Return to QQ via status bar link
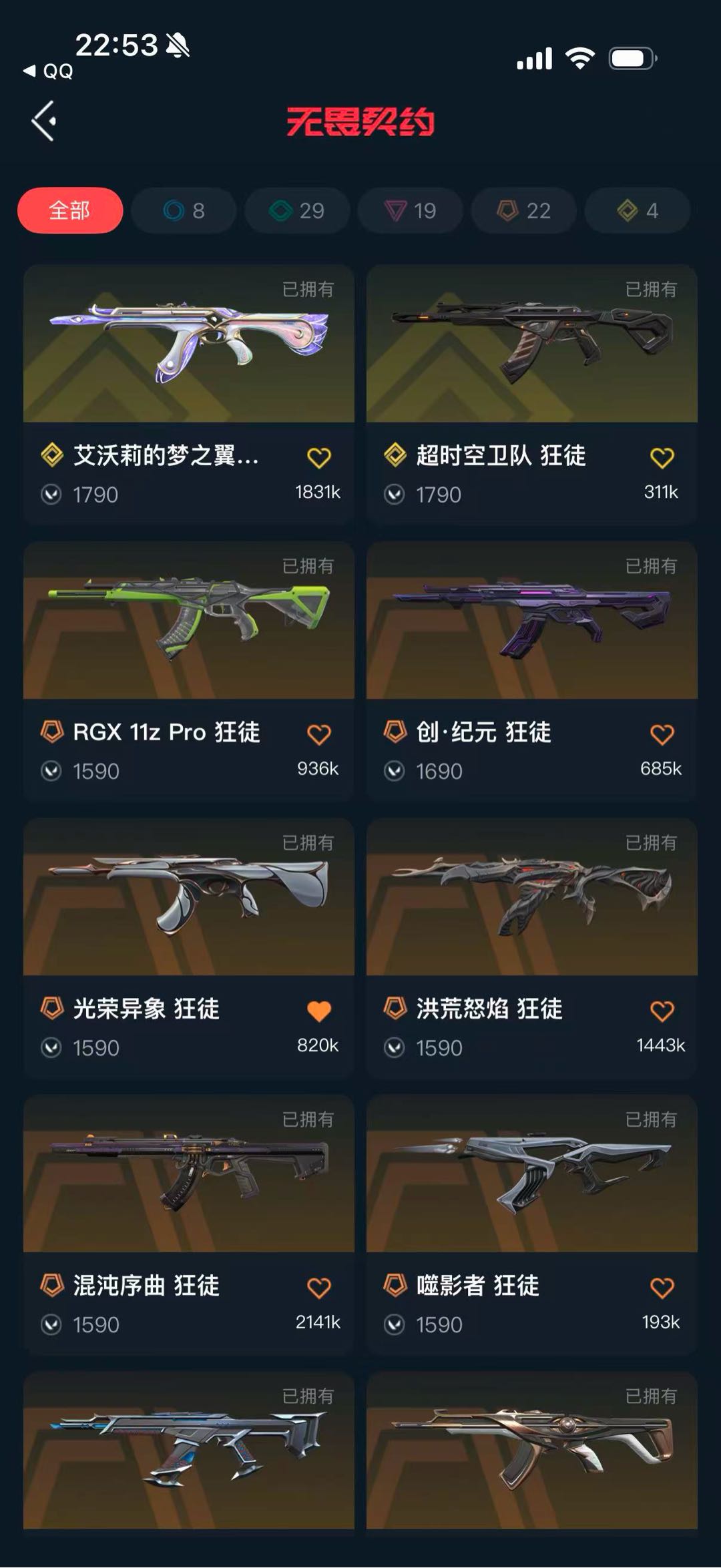The image size is (721, 1568). click(49, 71)
